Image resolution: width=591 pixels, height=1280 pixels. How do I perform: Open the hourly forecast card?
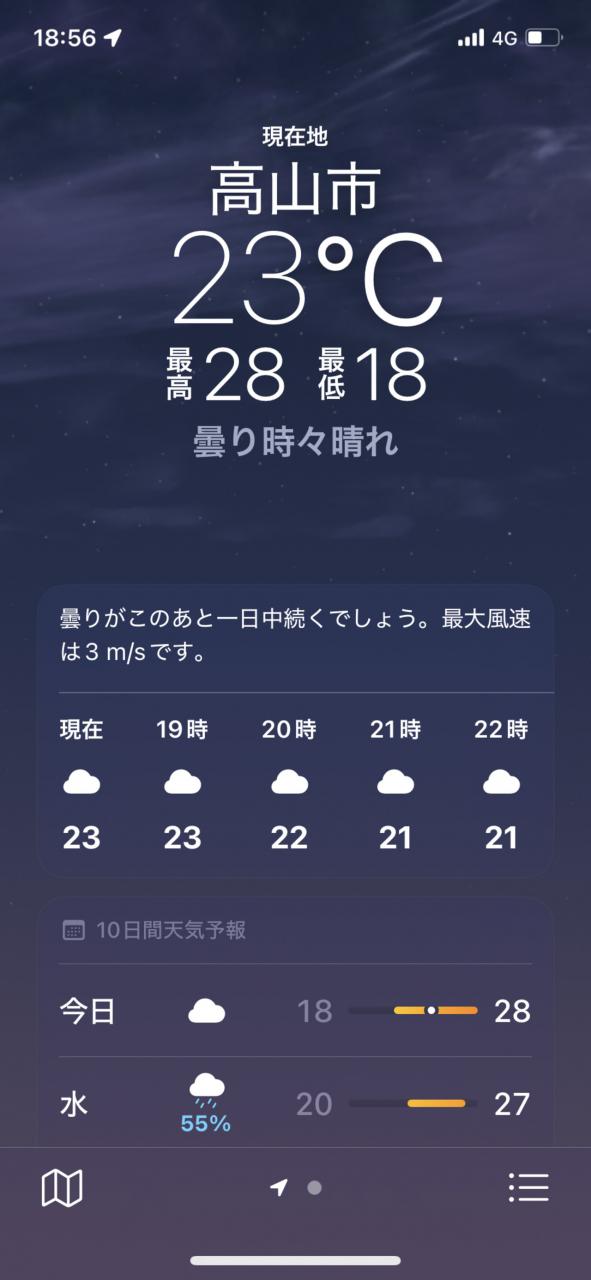tap(295, 731)
